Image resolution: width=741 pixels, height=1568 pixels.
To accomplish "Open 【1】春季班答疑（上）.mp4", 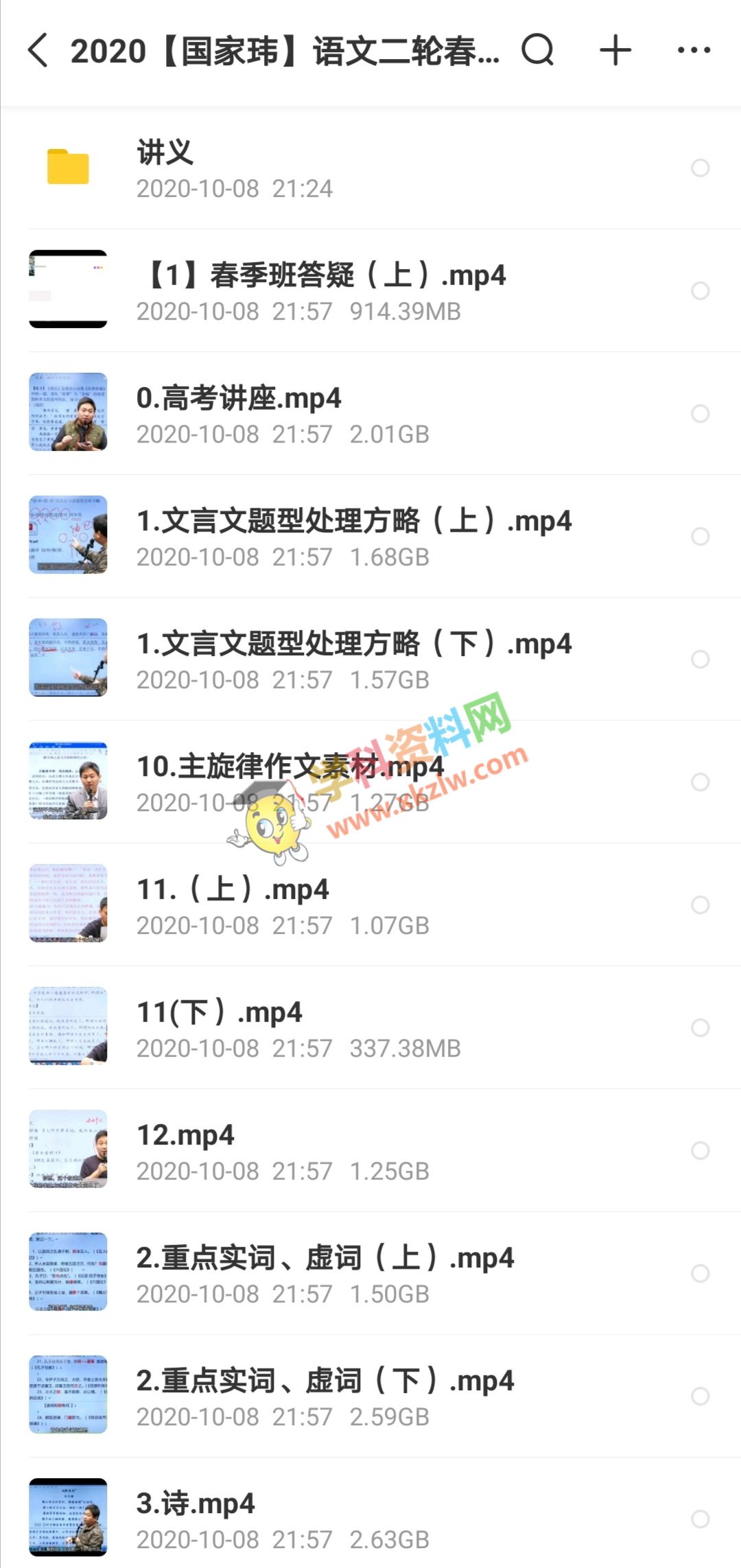I will [x=321, y=291].
